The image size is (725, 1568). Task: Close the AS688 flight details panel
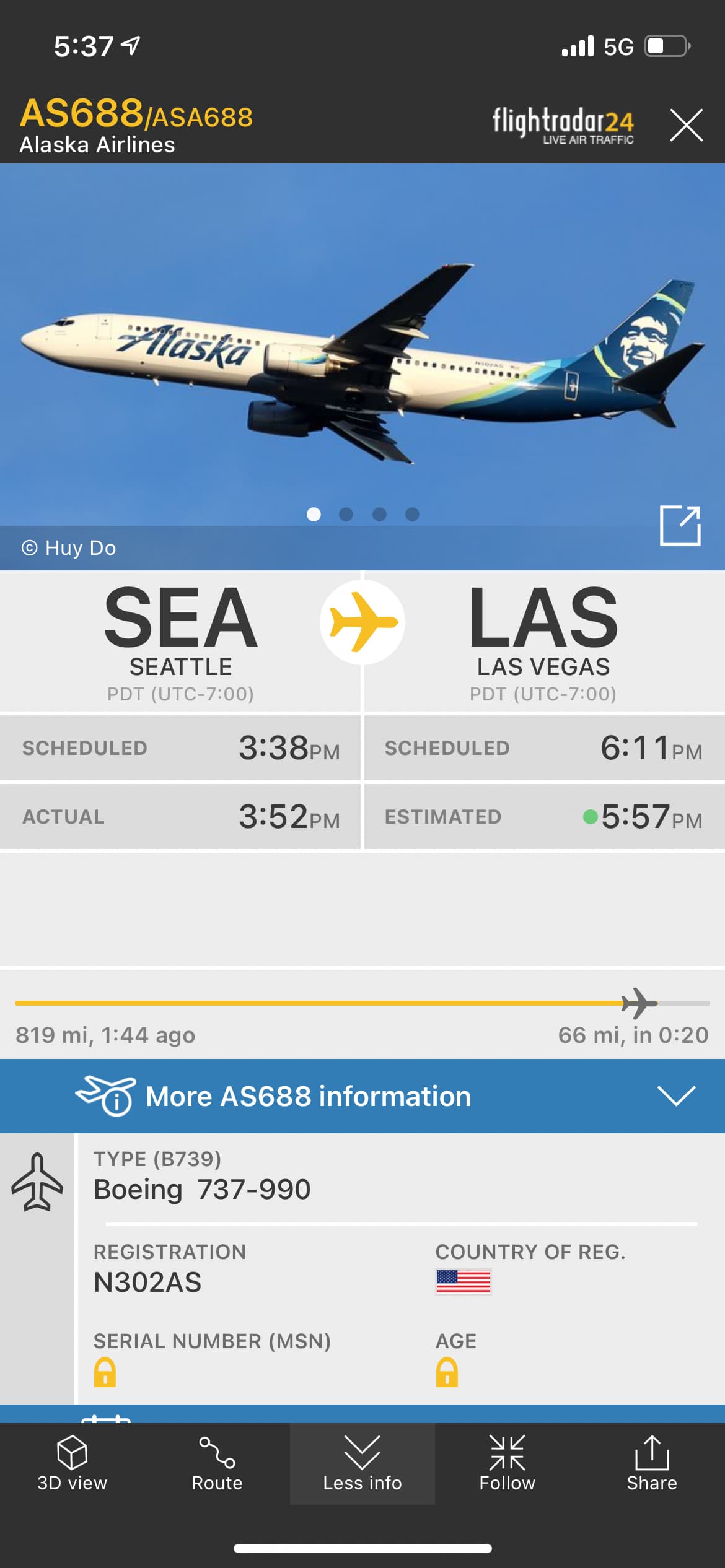click(x=686, y=125)
